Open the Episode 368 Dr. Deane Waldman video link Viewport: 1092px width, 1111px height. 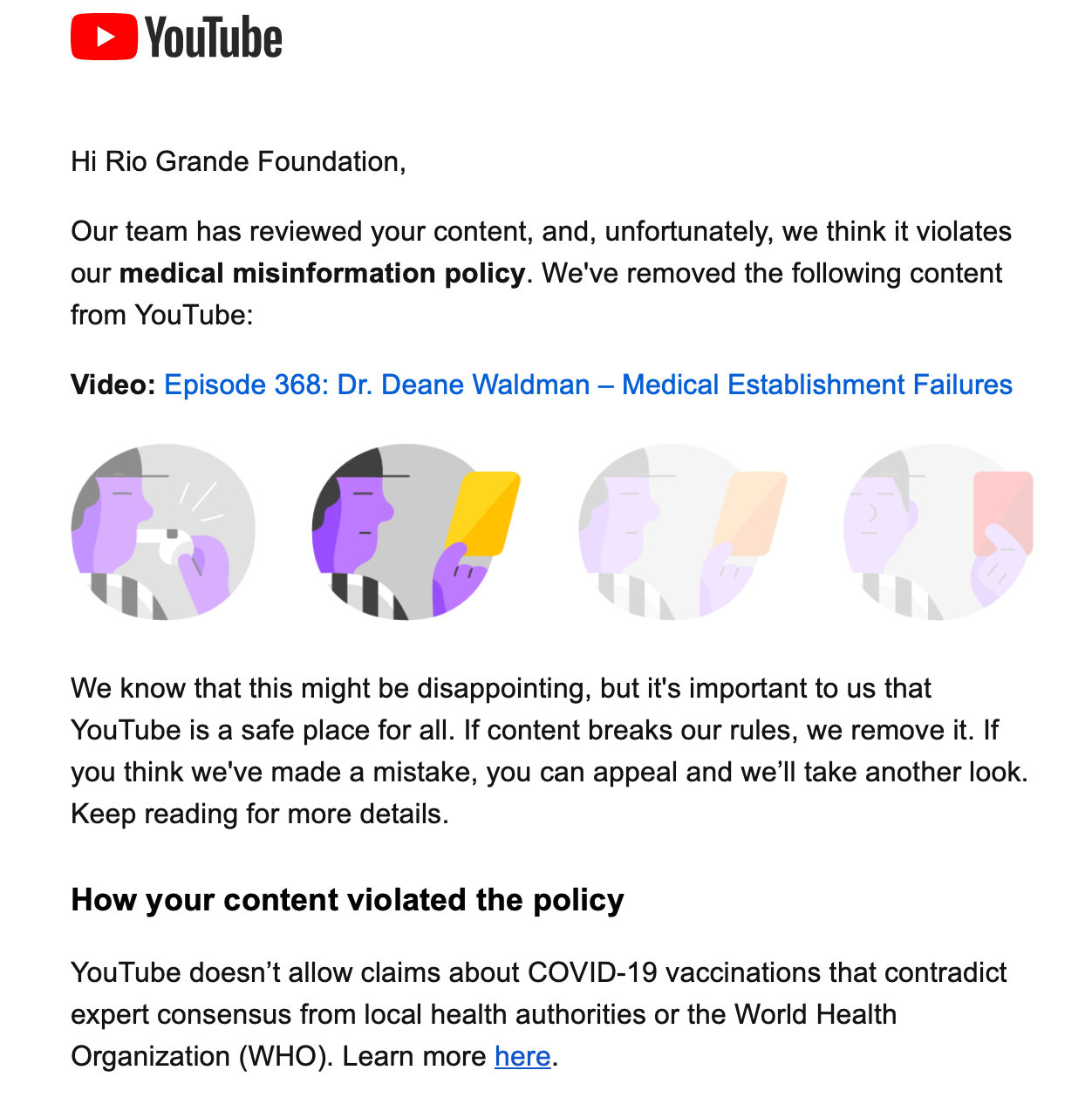588,385
